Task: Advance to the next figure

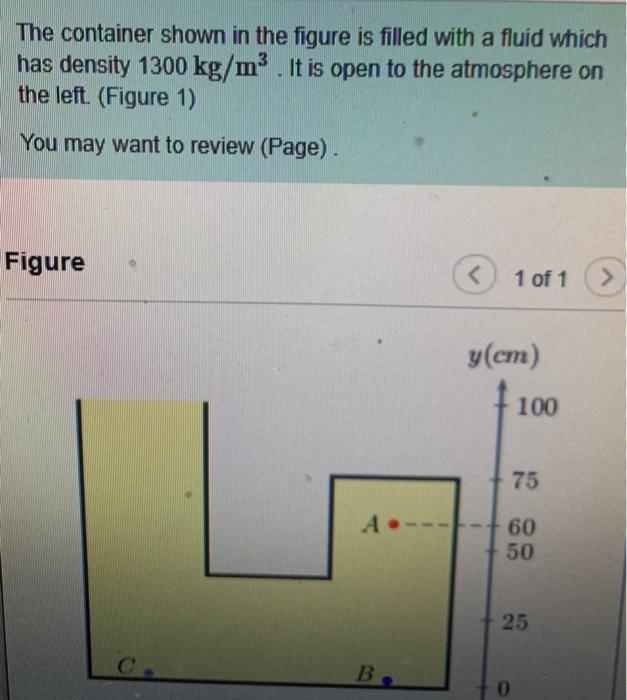Action: (x=607, y=279)
